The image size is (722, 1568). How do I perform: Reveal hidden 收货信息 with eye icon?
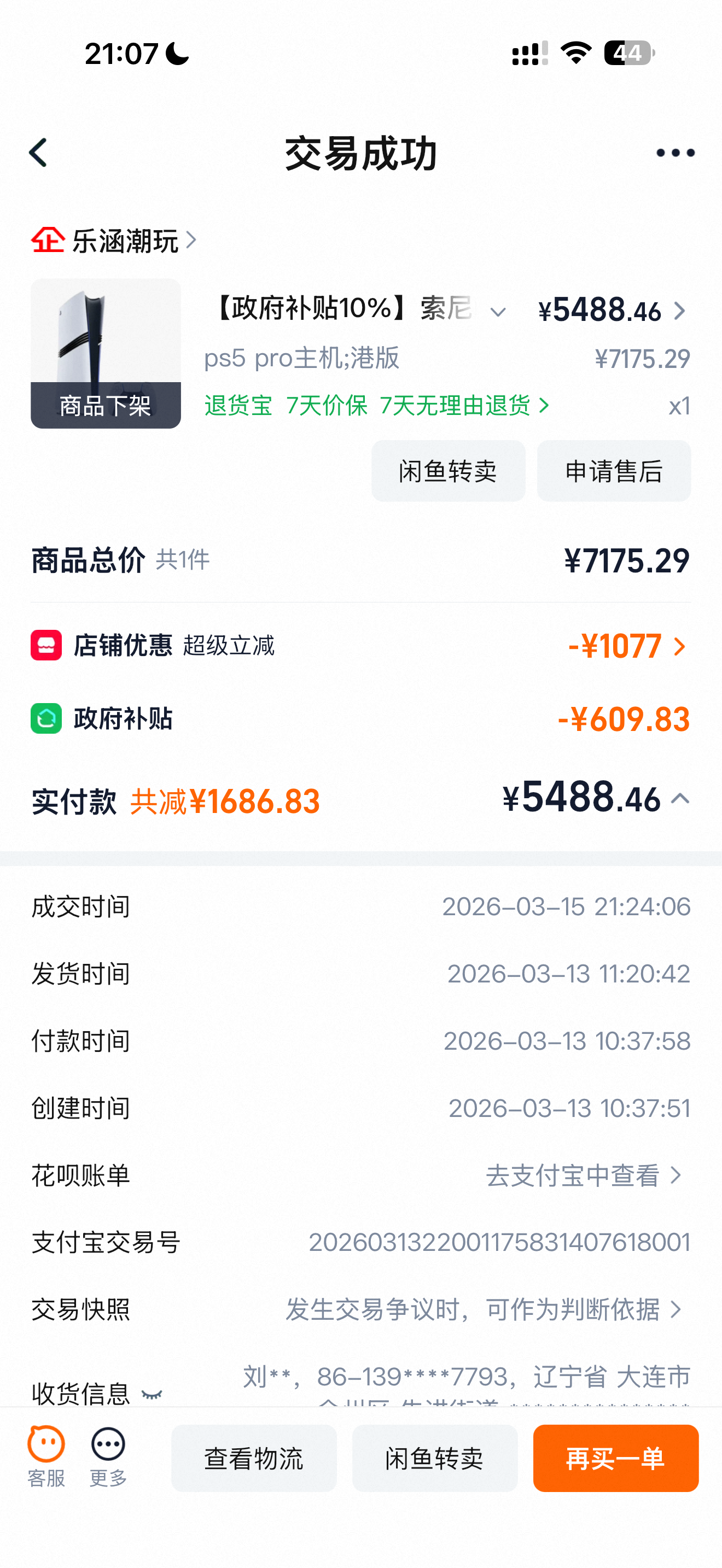pos(152,1393)
